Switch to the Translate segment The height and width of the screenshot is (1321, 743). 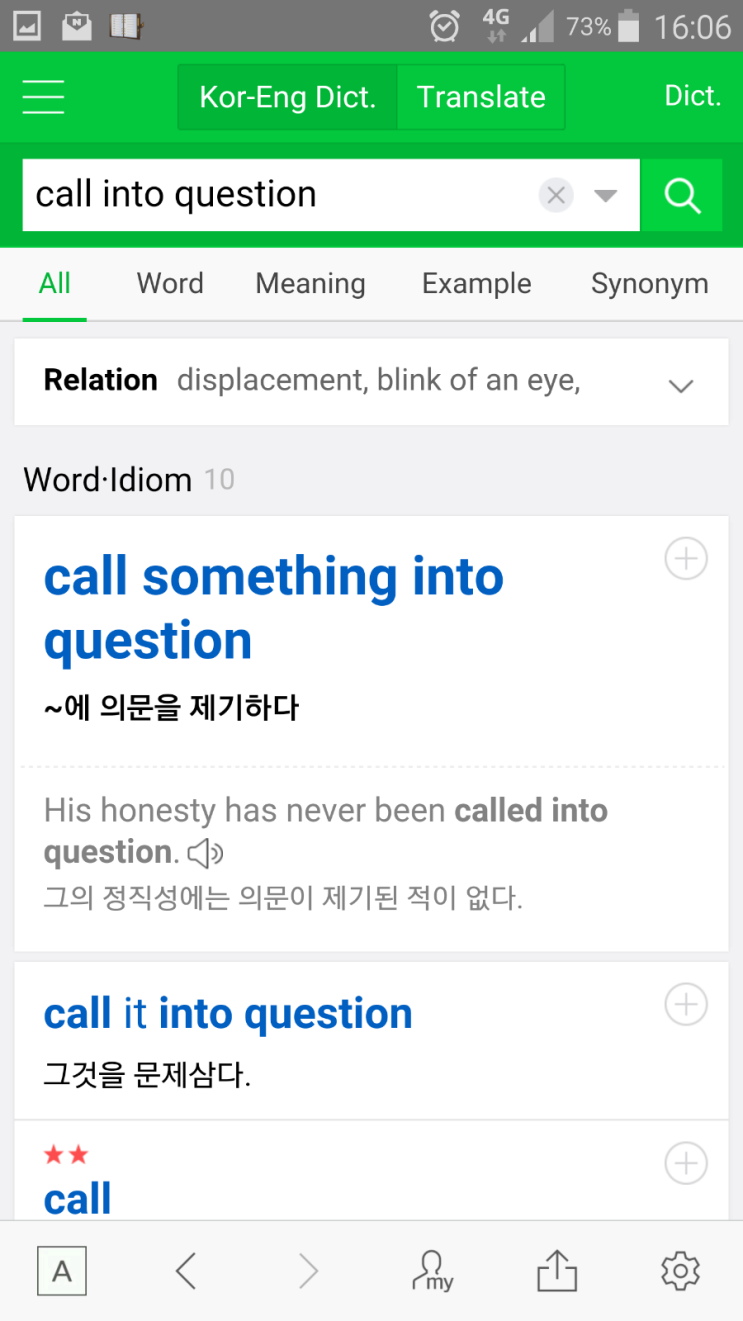(481, 97)
